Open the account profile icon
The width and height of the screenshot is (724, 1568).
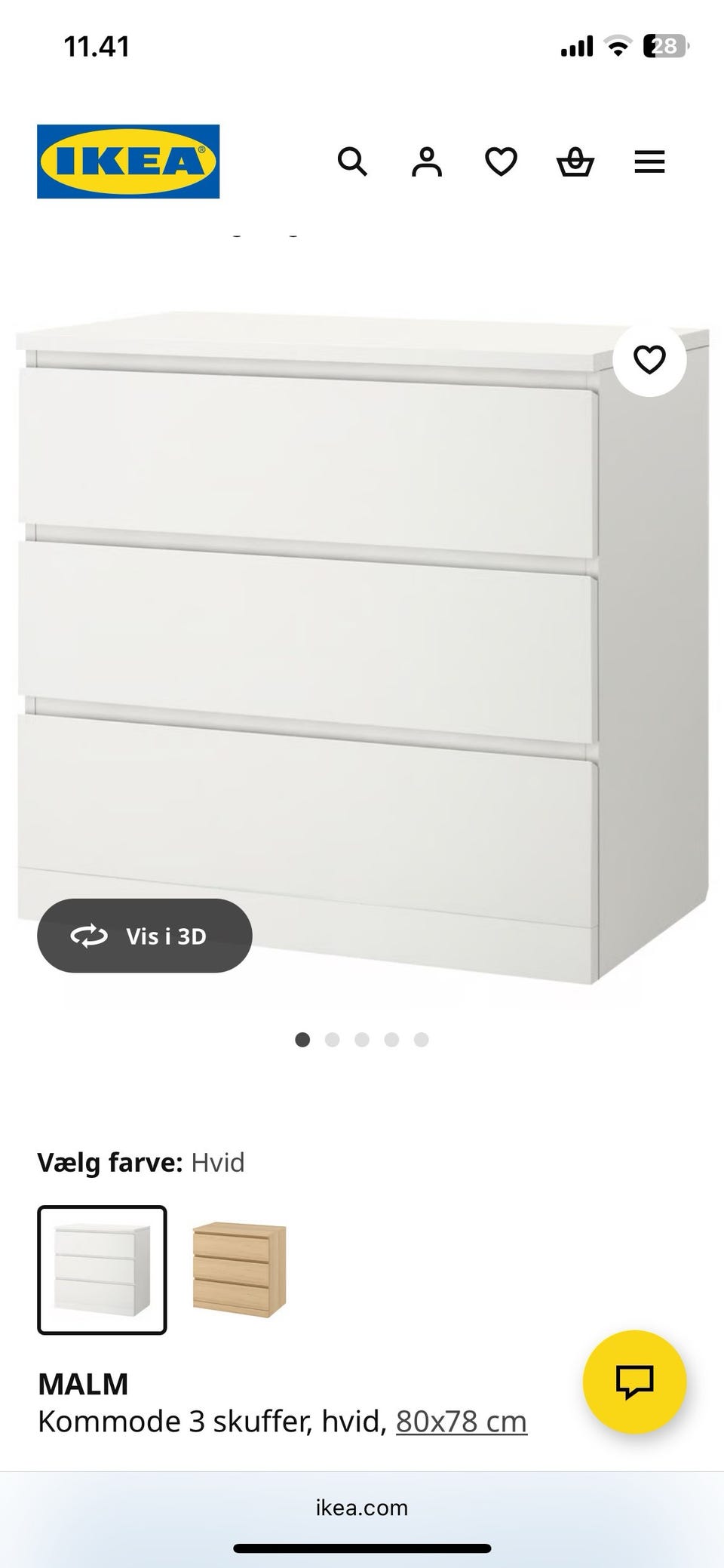[427, 161]
